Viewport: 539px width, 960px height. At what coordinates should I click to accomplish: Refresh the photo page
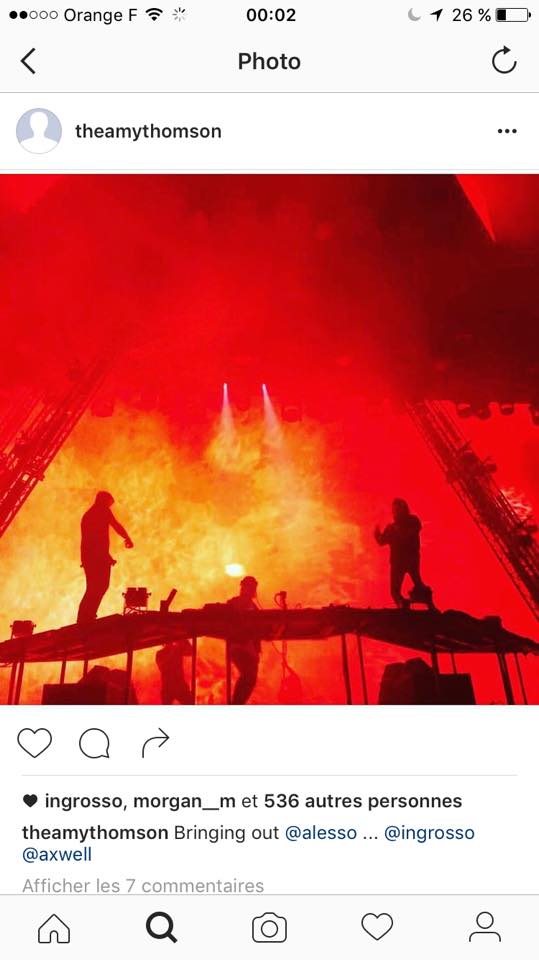pyautogui.click(x=504, y=61)
